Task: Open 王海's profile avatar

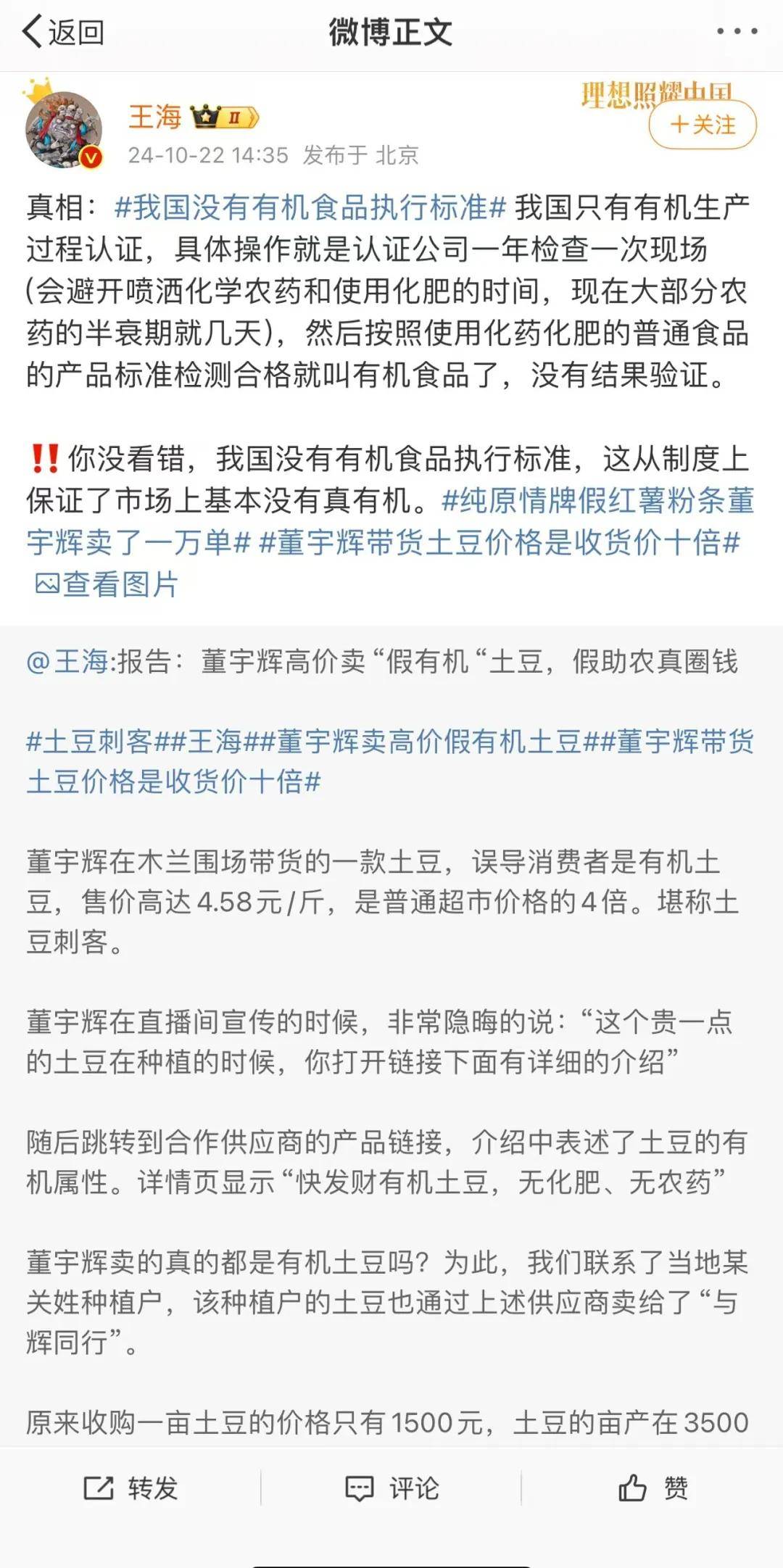Action: [64, 130]
